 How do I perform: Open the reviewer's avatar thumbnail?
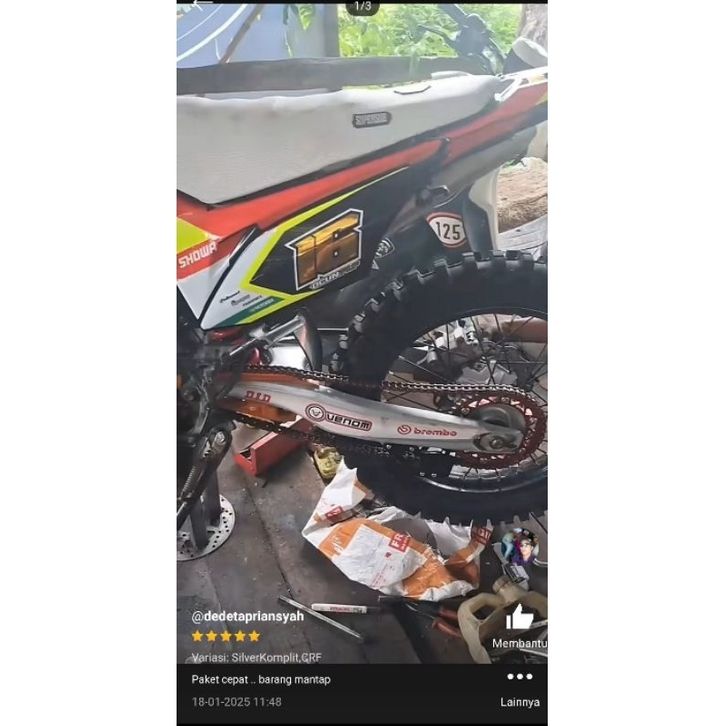click(523, 549)
